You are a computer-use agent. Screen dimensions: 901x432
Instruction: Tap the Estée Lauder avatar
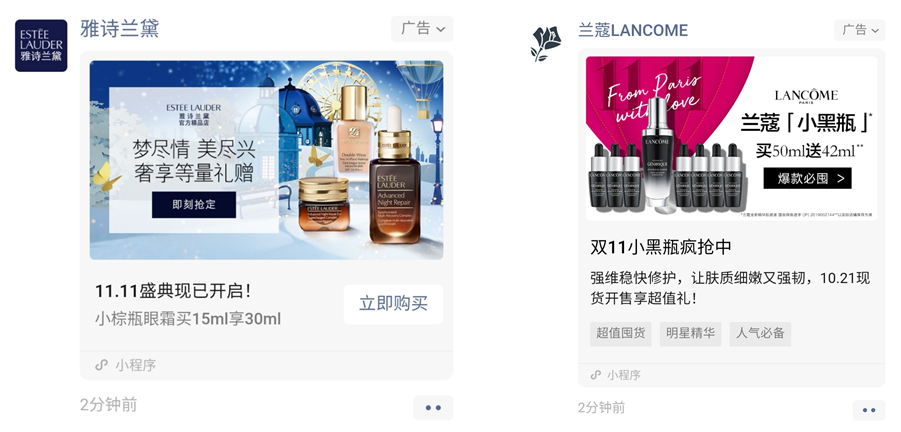[41, 45]
